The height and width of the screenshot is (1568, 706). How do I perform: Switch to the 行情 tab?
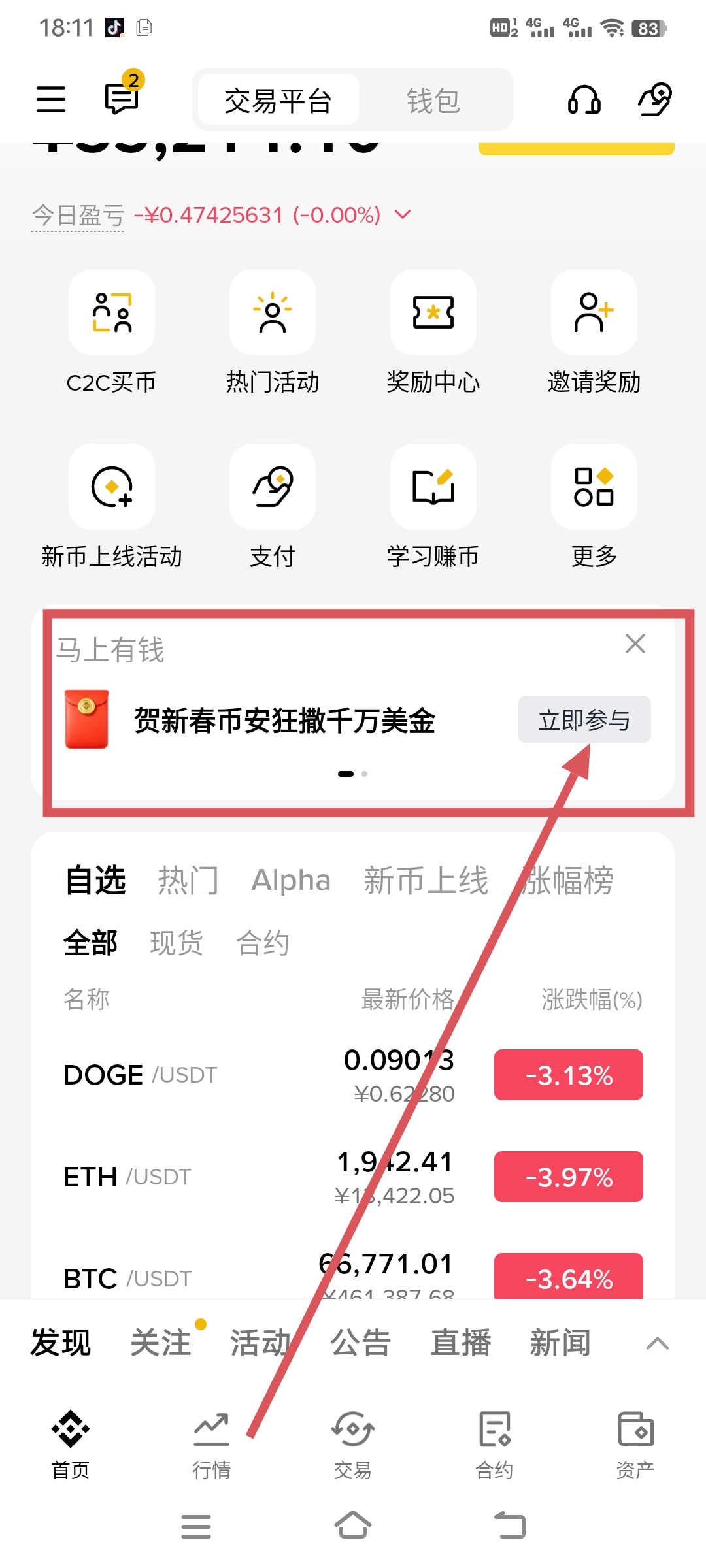click(210, 1444)
